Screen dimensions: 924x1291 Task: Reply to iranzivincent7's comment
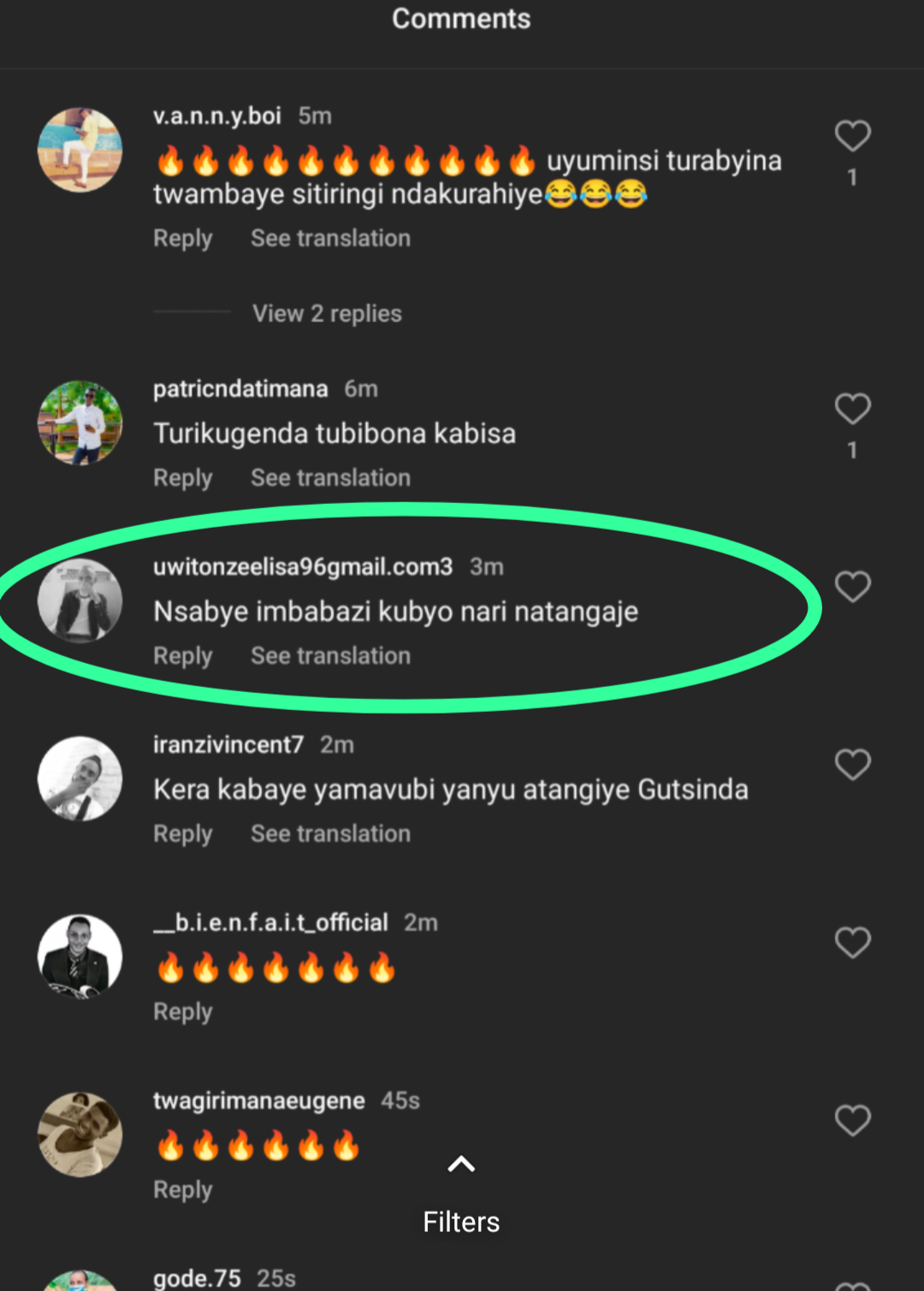click(x=182, y=834)
